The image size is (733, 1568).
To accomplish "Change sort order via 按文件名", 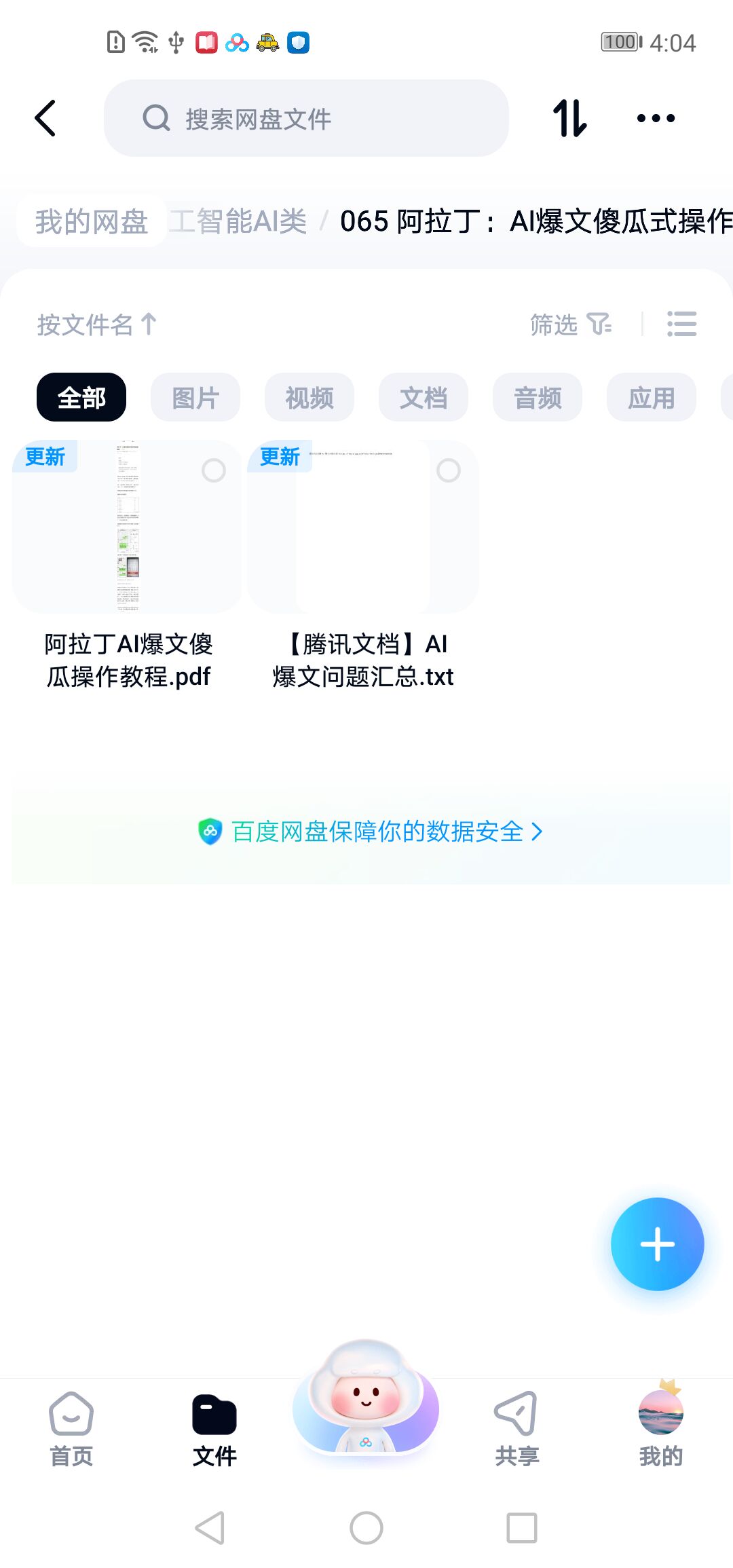I will [96, 324].
